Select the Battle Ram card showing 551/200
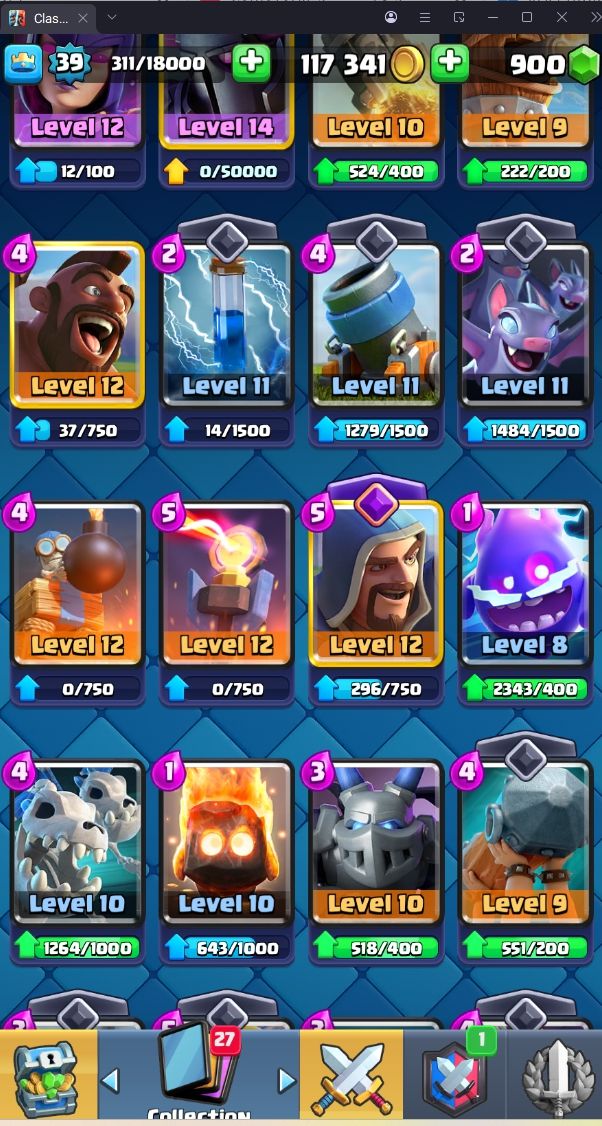The image size is (602, 1126). [525, 842]
